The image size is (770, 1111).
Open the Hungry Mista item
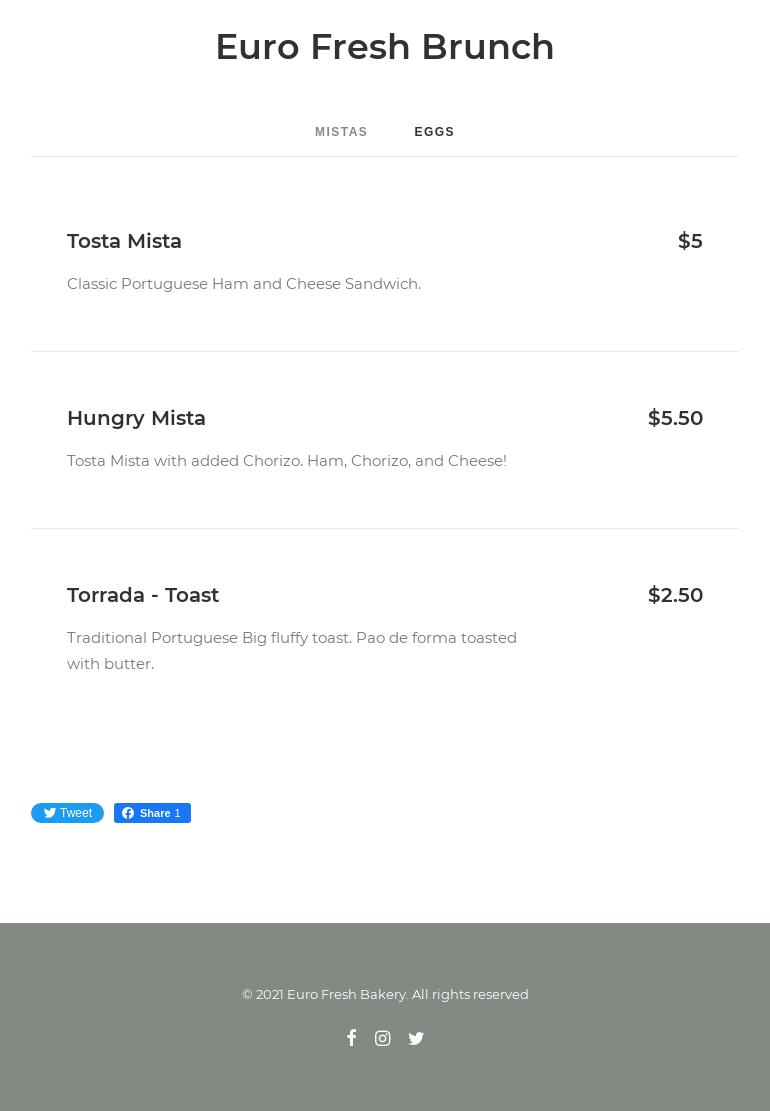[x=136, y=418]
